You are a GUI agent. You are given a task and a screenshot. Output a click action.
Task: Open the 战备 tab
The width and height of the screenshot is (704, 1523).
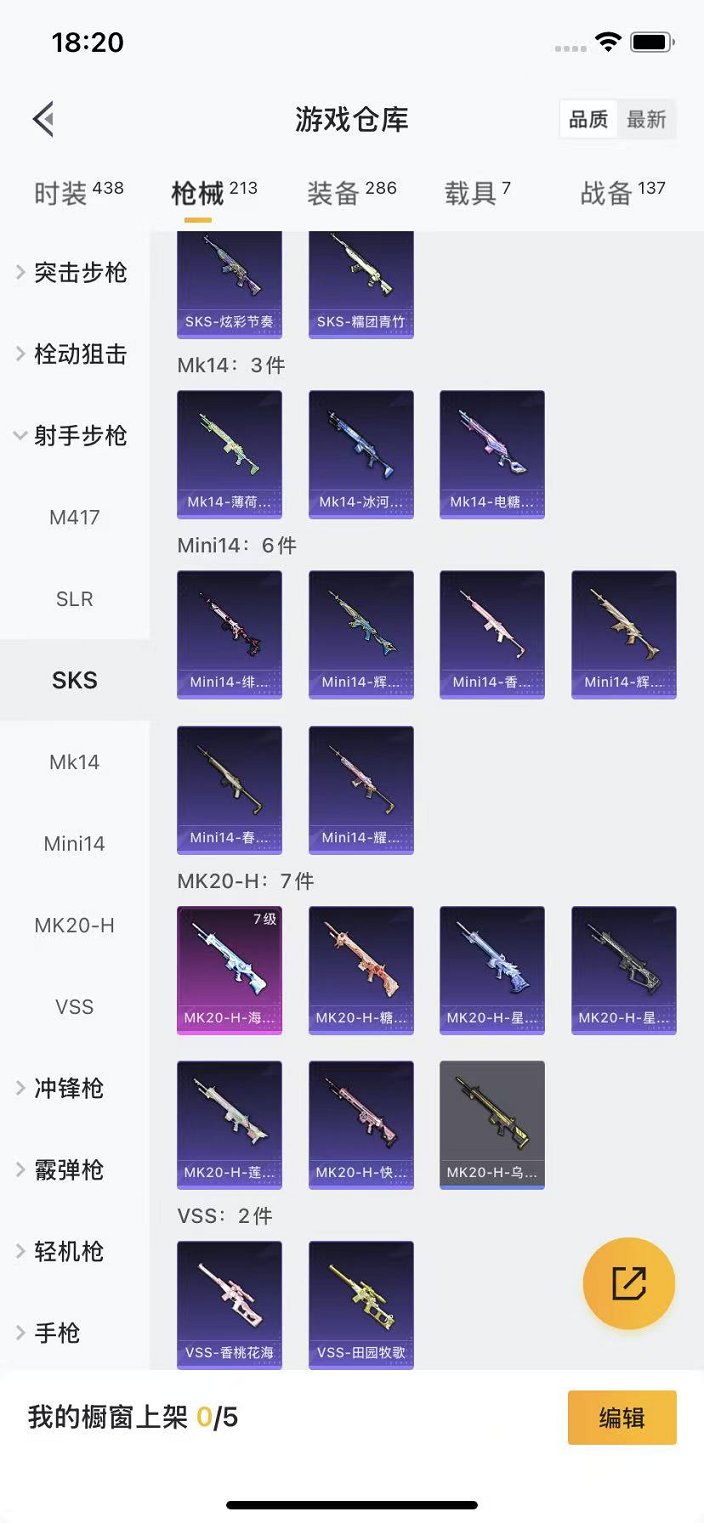[x=622, y=192]
